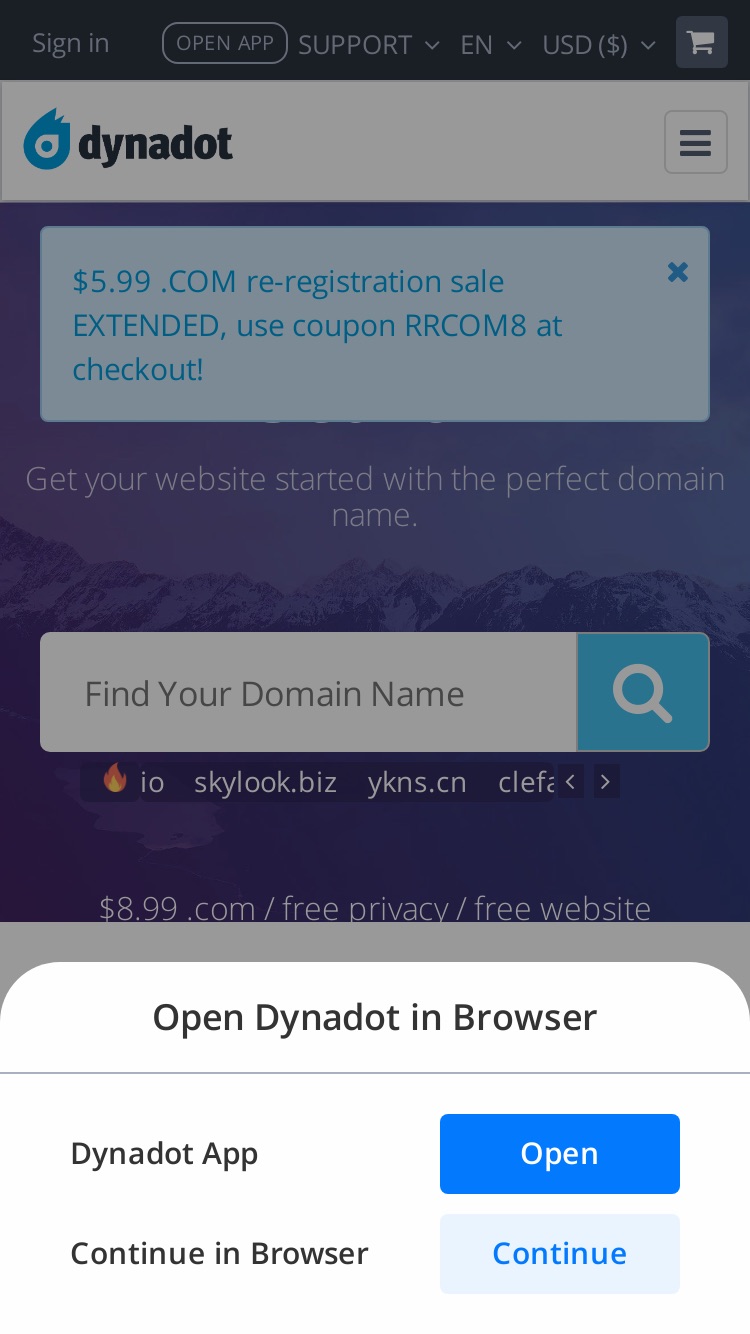Change the language from EN

click(x=490, y=44)
